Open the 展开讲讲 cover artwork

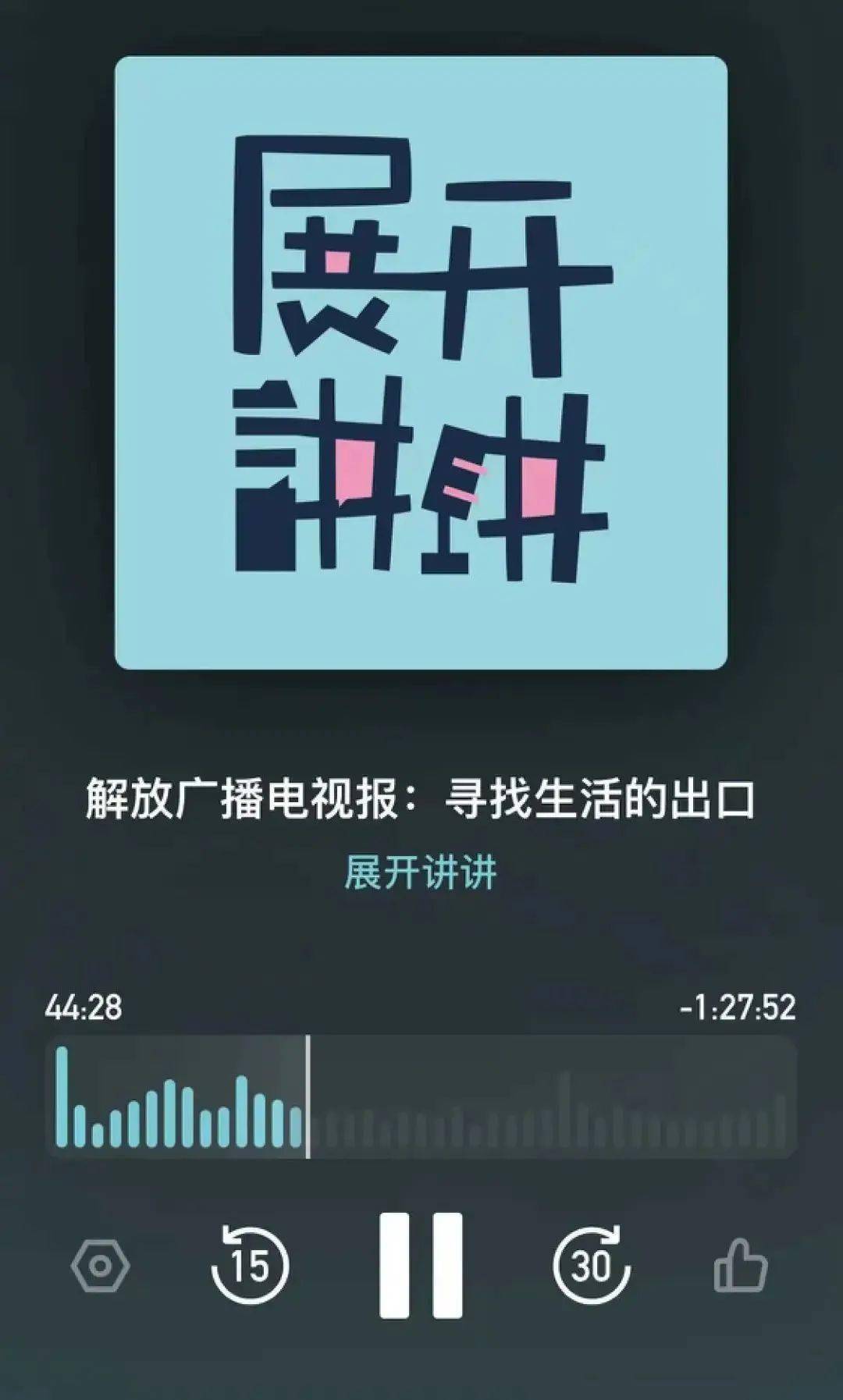pyautogui.click(x=421, y=362)
